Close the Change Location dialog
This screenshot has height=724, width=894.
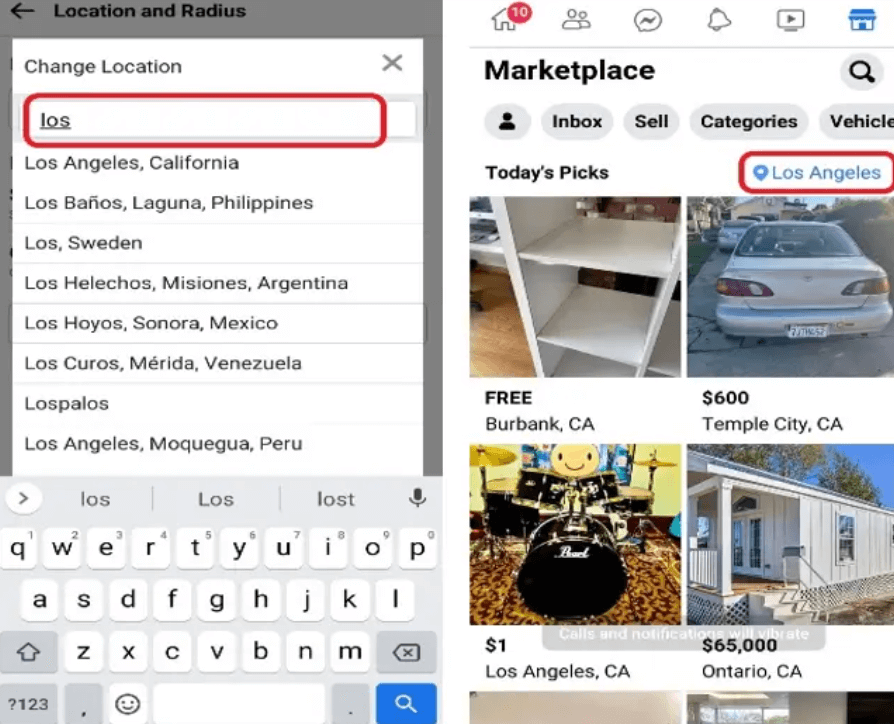(392, 64)
